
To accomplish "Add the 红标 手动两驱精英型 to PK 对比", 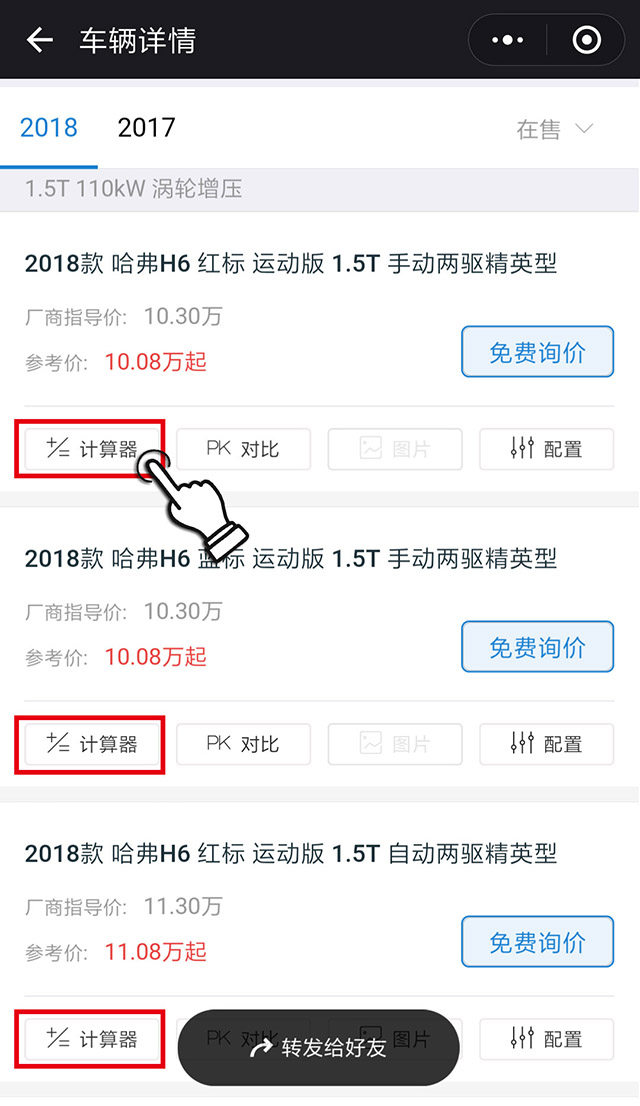I will tap(243, 449).
